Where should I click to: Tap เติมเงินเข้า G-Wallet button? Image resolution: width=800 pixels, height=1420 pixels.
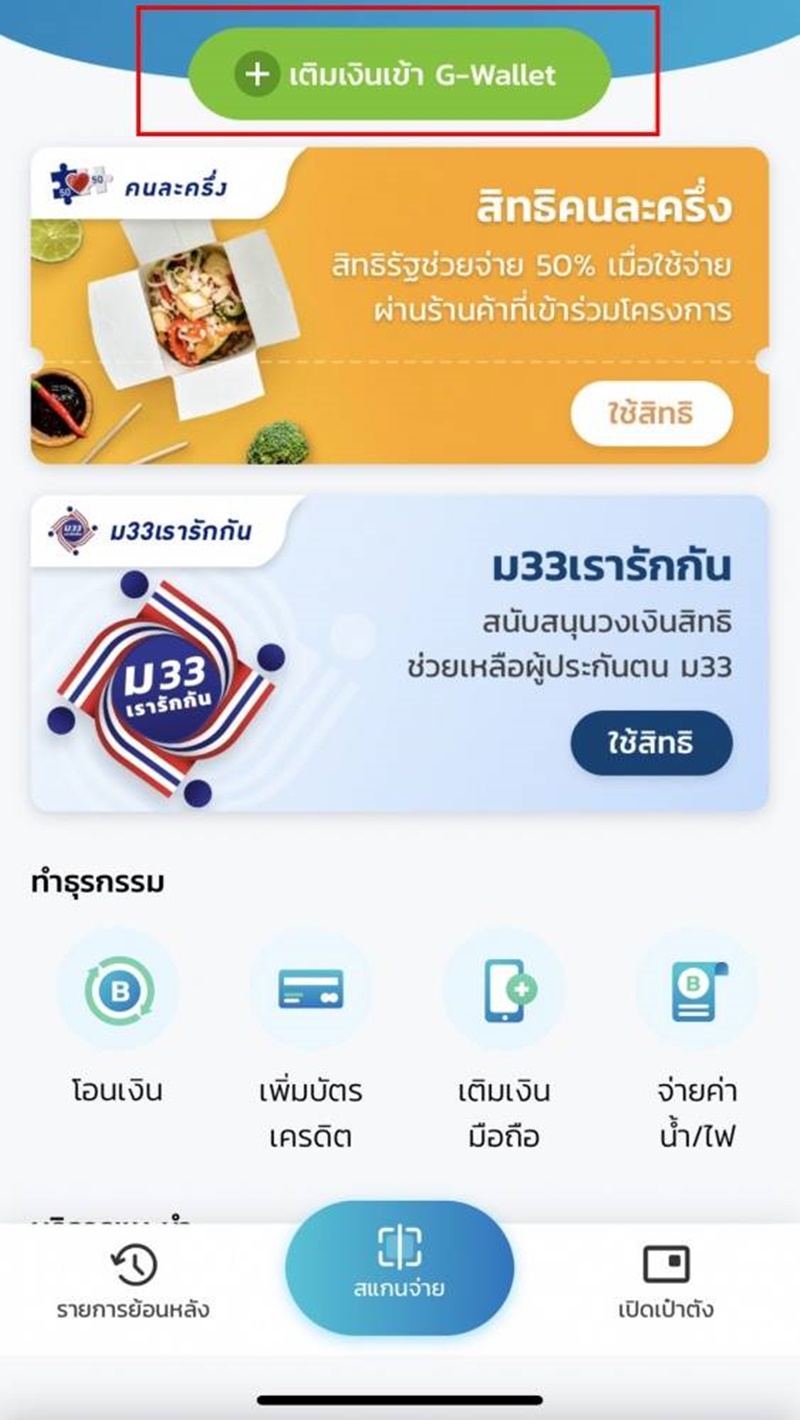[x=399, y=74]
